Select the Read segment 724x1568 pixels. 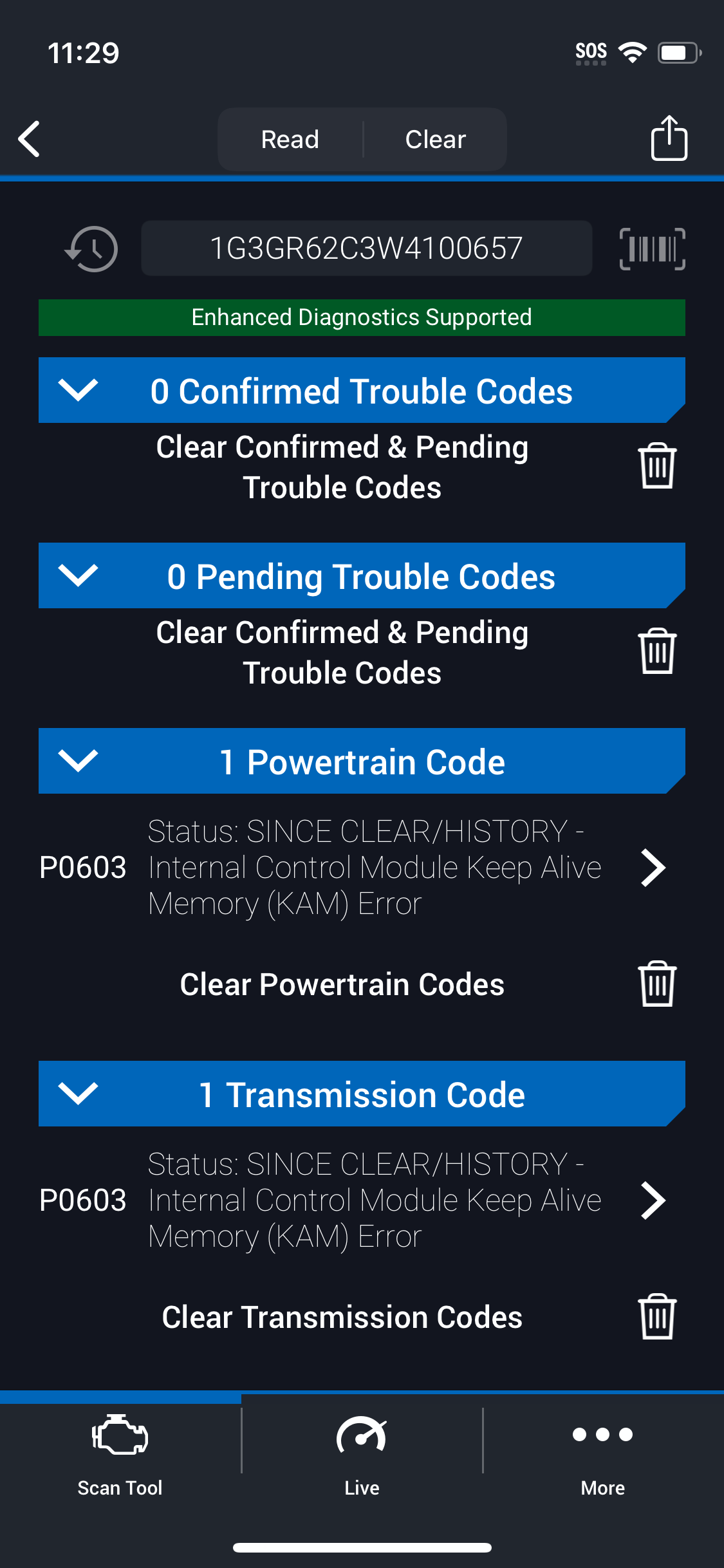pyautogui.click(x=290, y=139)
